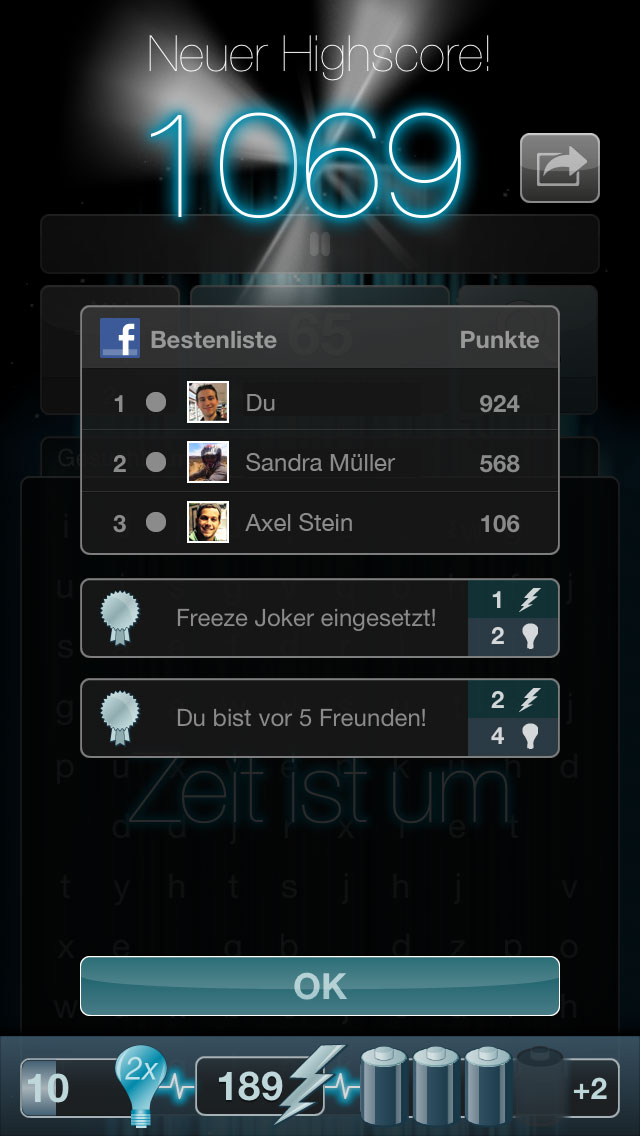Select your own Du leaderboard row
Image resolution: width=640 pixels, height=1136 pixels.
tap(320, 402)
